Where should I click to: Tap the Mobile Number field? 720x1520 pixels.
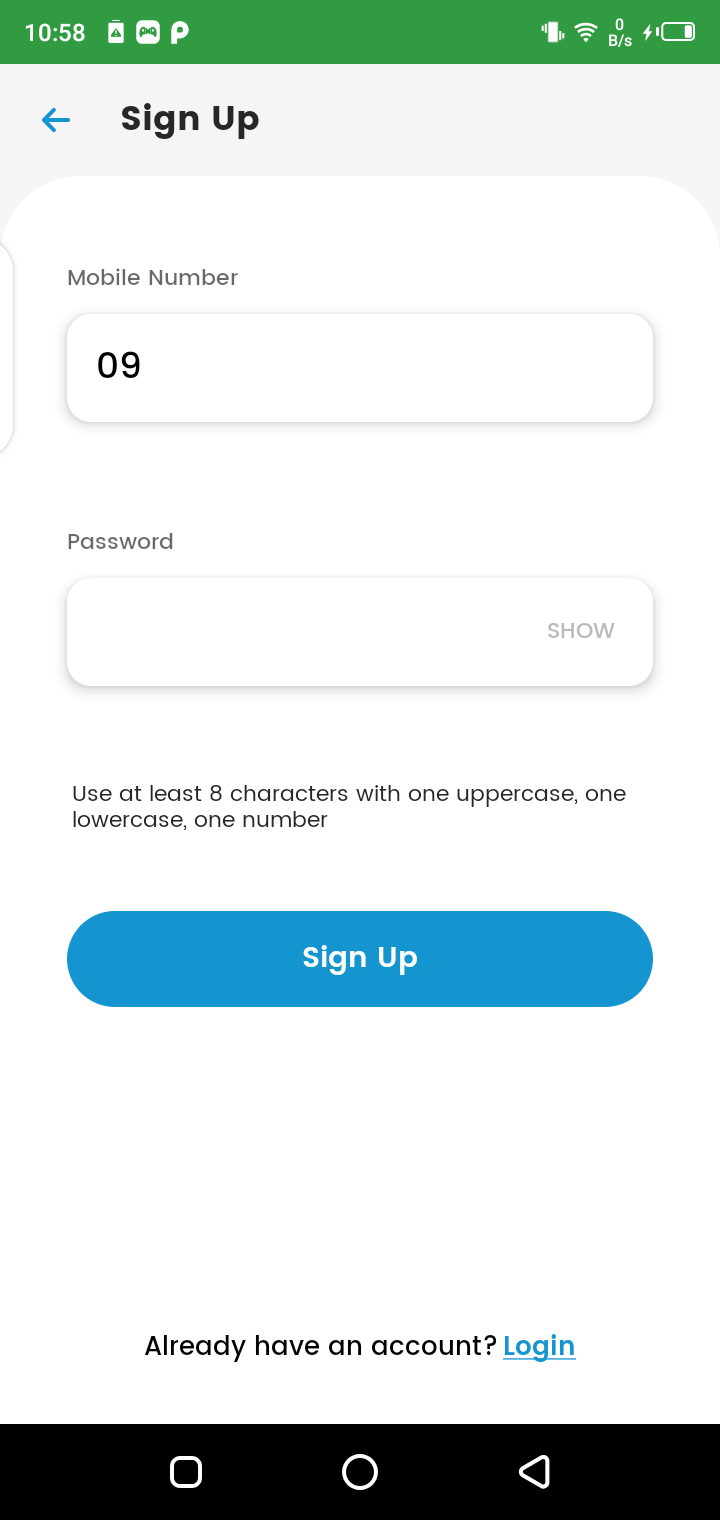[x=360, y=367]
